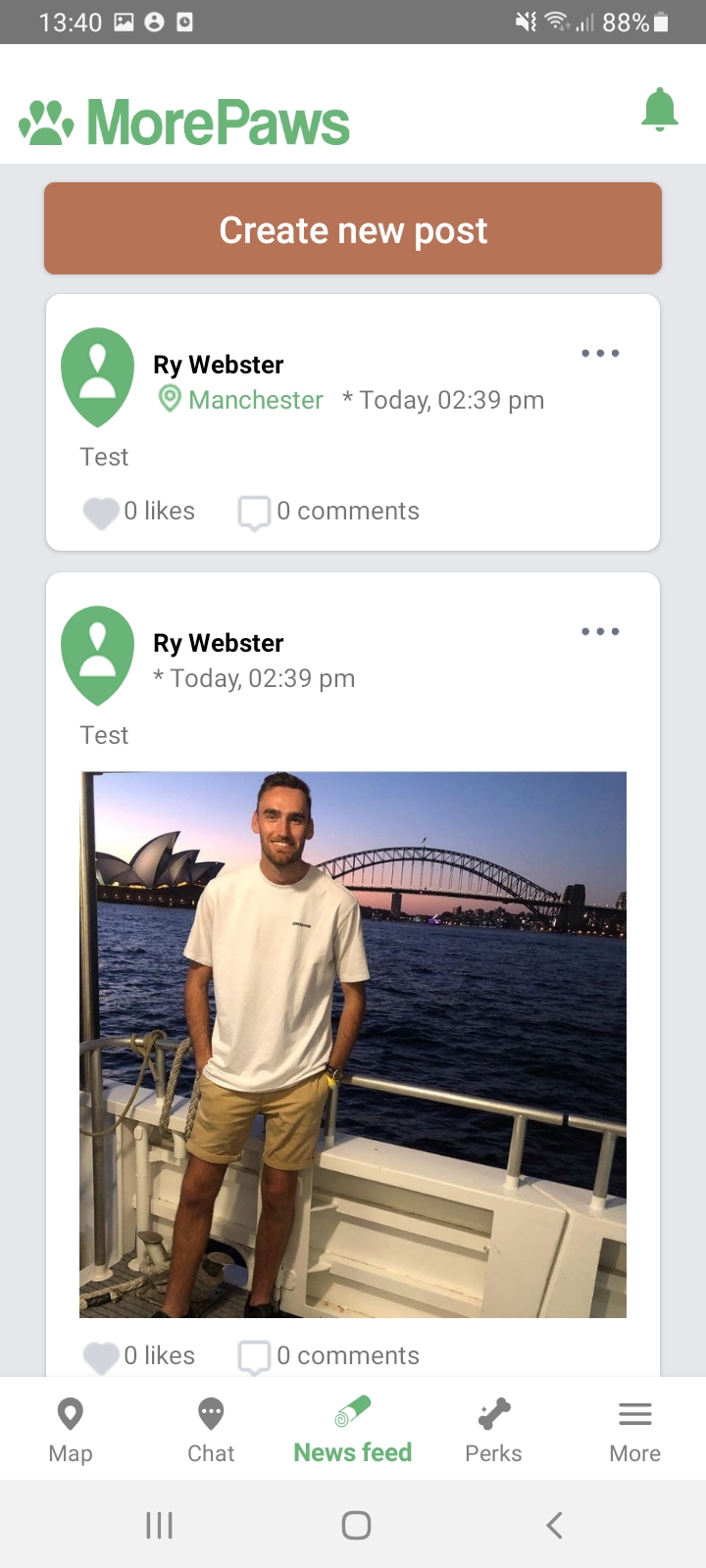
Task: Open comments on the photo post
Action: [x=254, y=1356]
